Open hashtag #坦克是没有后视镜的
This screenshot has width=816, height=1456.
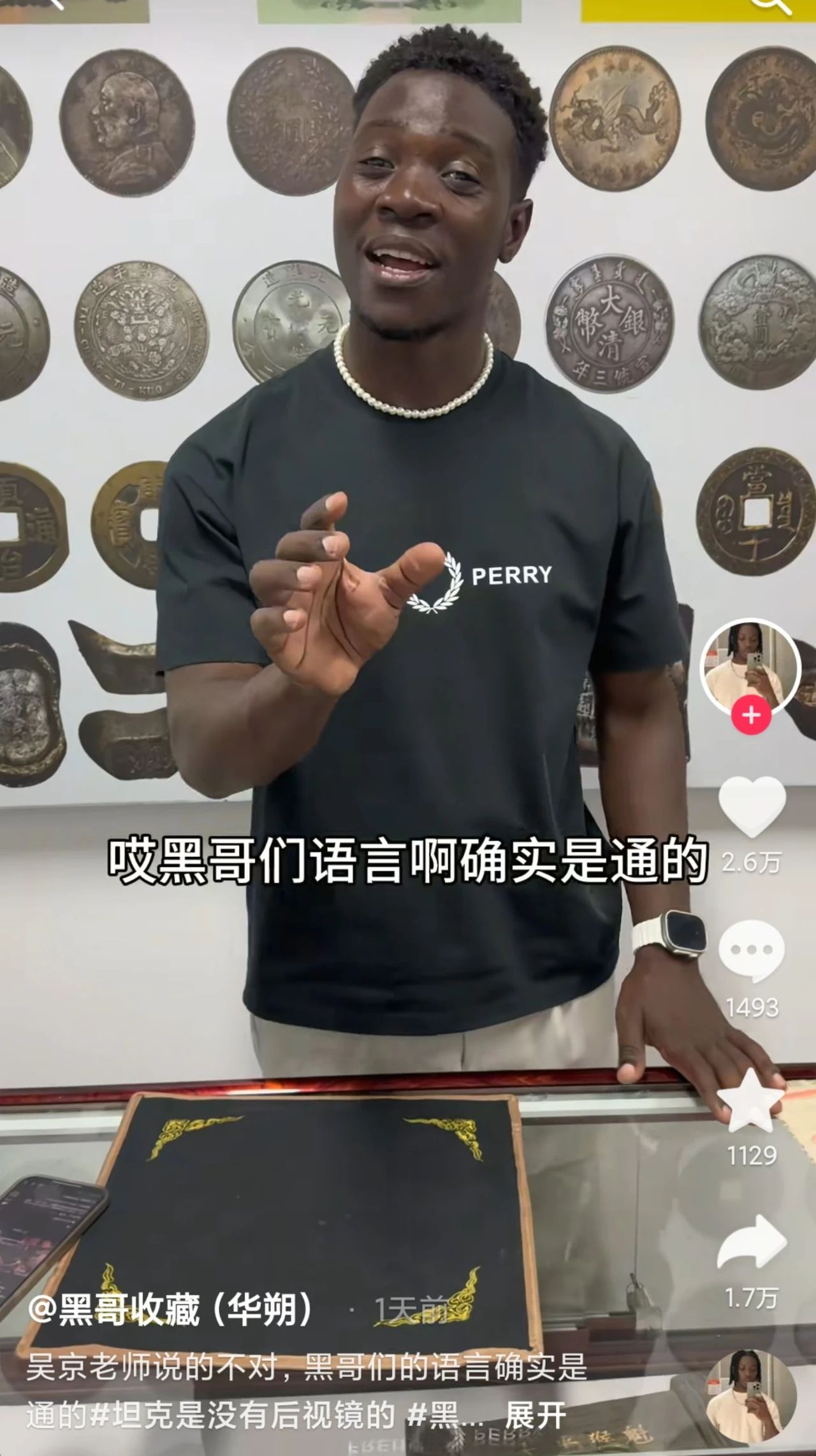(x=243, y=1416)
